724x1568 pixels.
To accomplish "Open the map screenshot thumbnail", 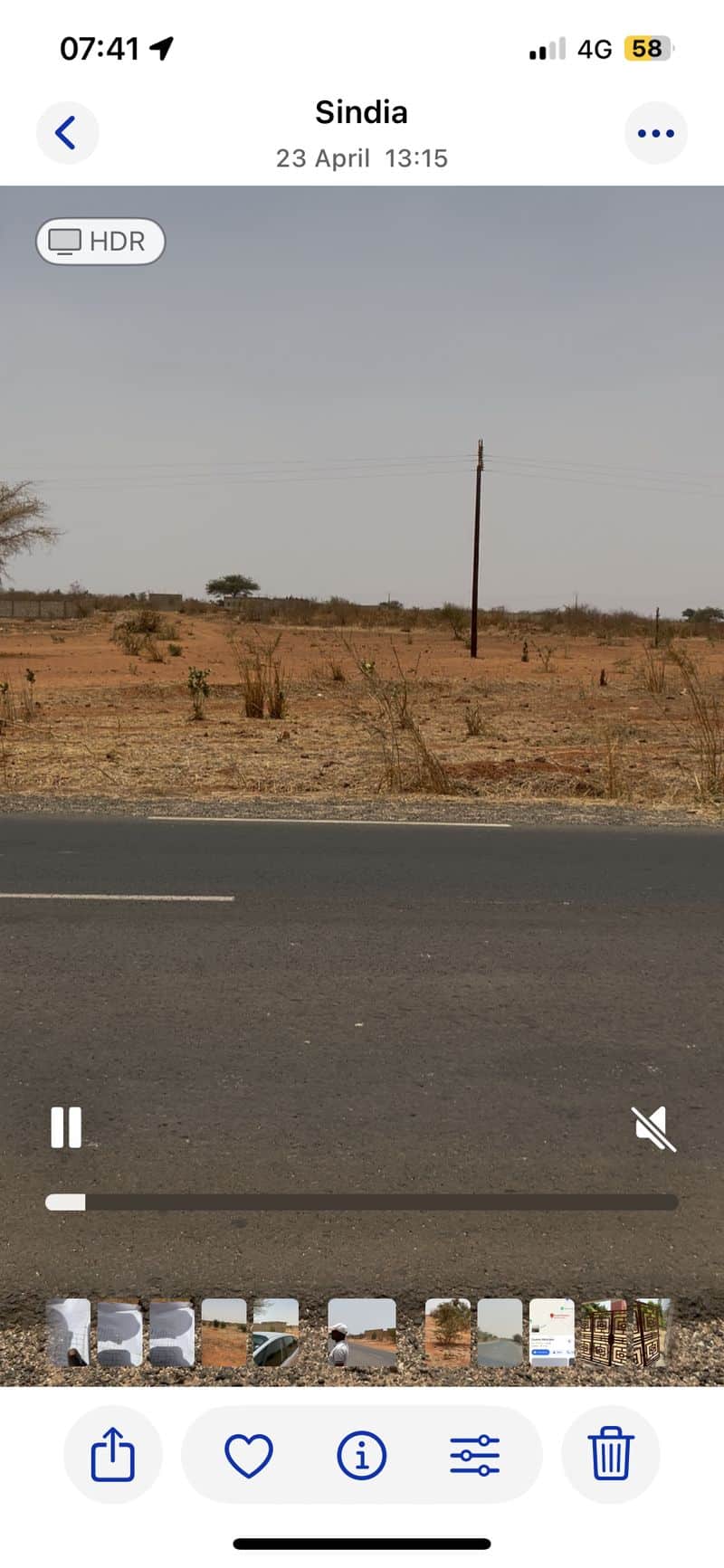I will click(552, 1333).
